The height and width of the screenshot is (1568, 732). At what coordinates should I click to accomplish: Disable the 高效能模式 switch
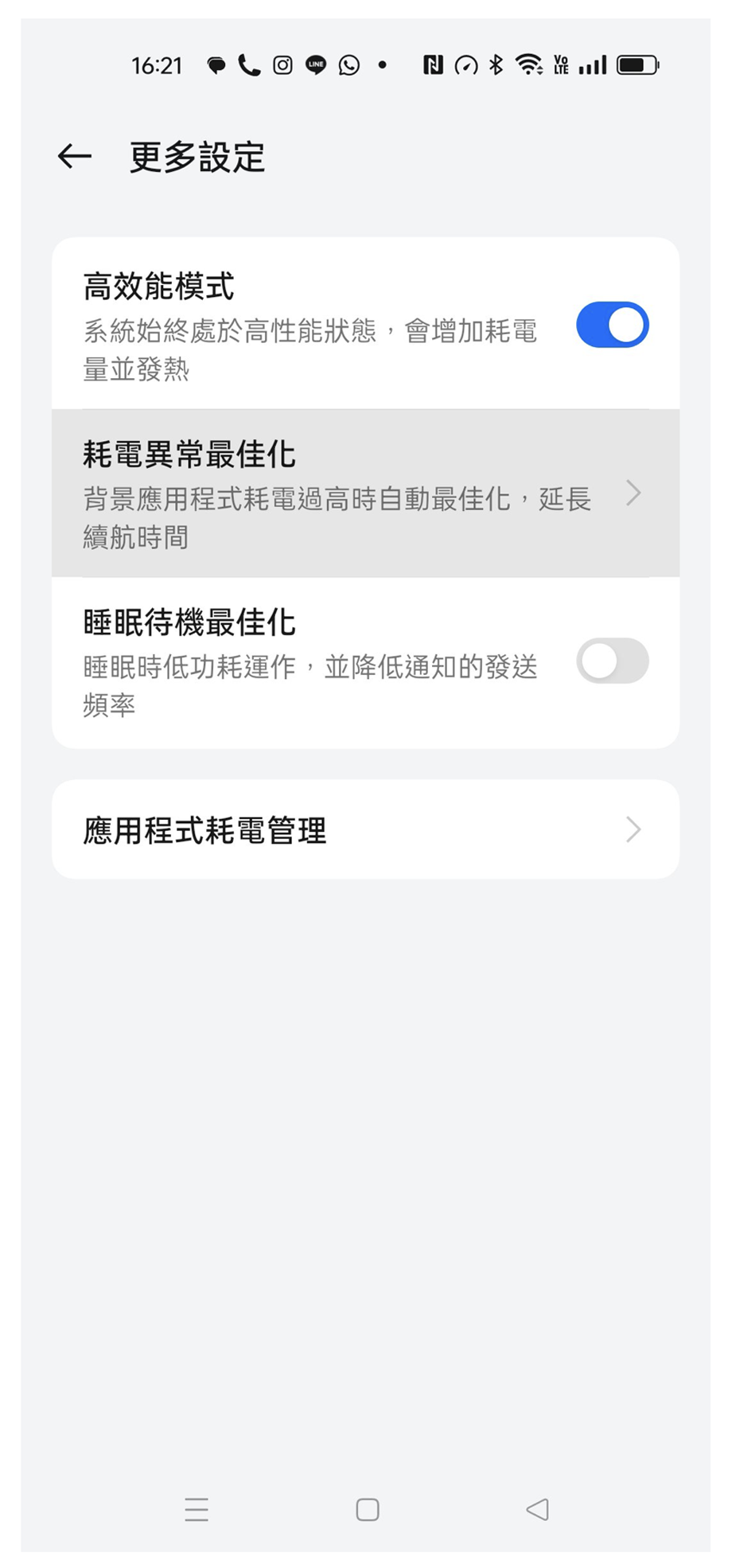point(612,326)
